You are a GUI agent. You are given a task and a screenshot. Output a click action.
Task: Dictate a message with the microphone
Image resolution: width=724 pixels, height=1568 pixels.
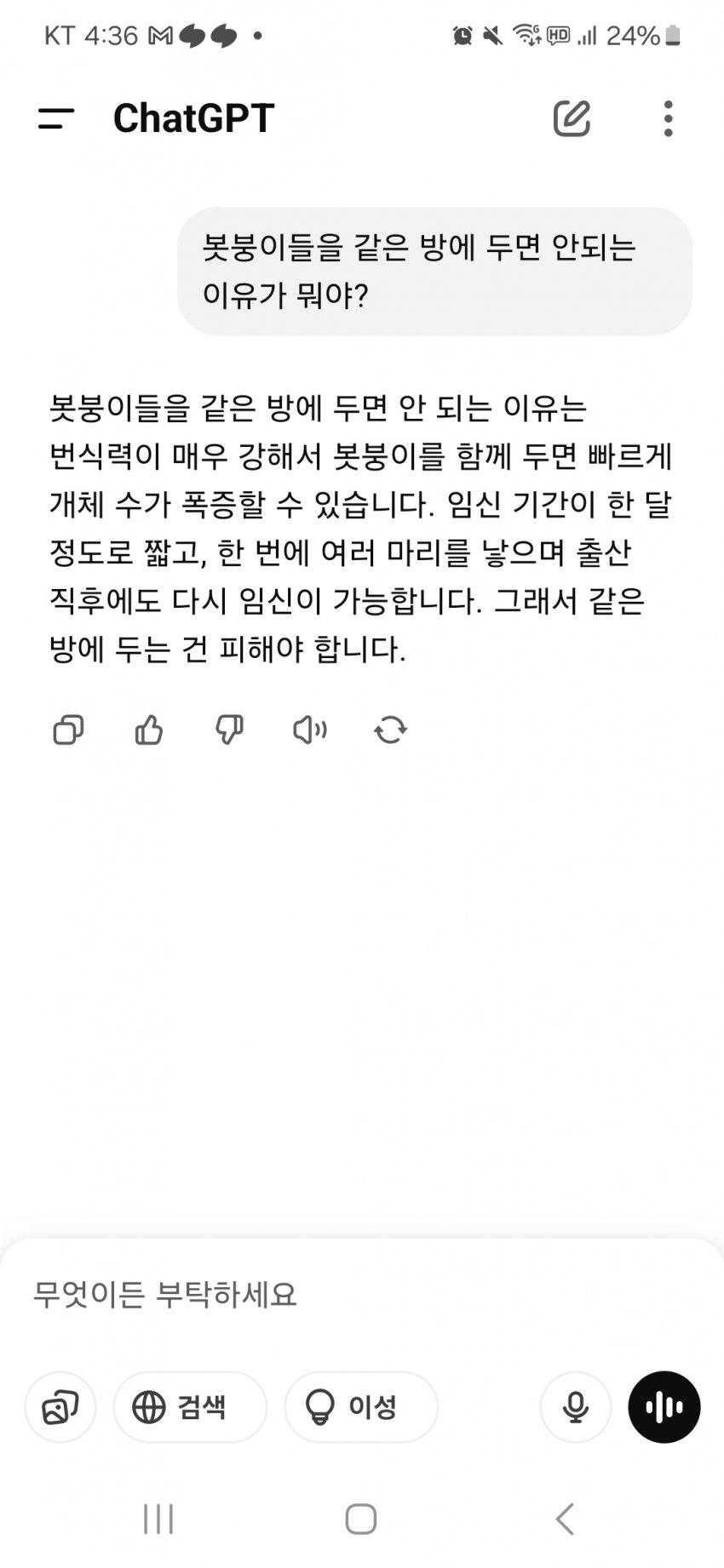[x=576, y=1407]
